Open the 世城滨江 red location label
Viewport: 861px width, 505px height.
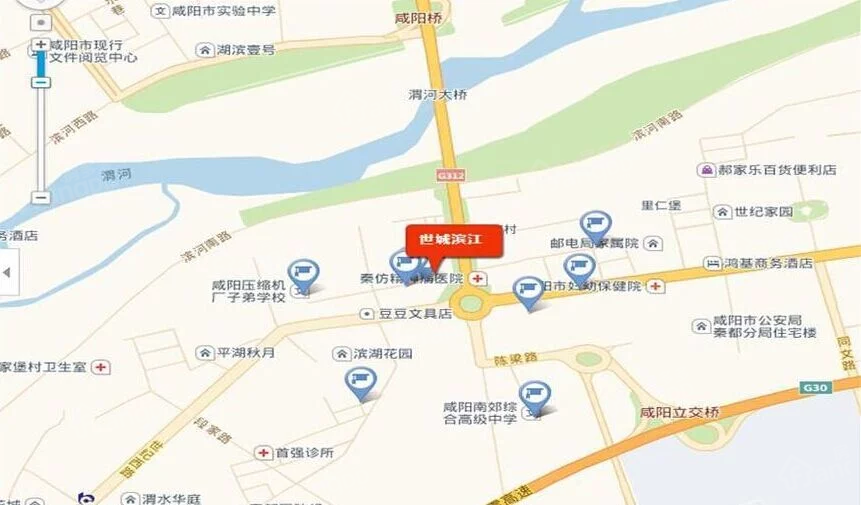455,241
